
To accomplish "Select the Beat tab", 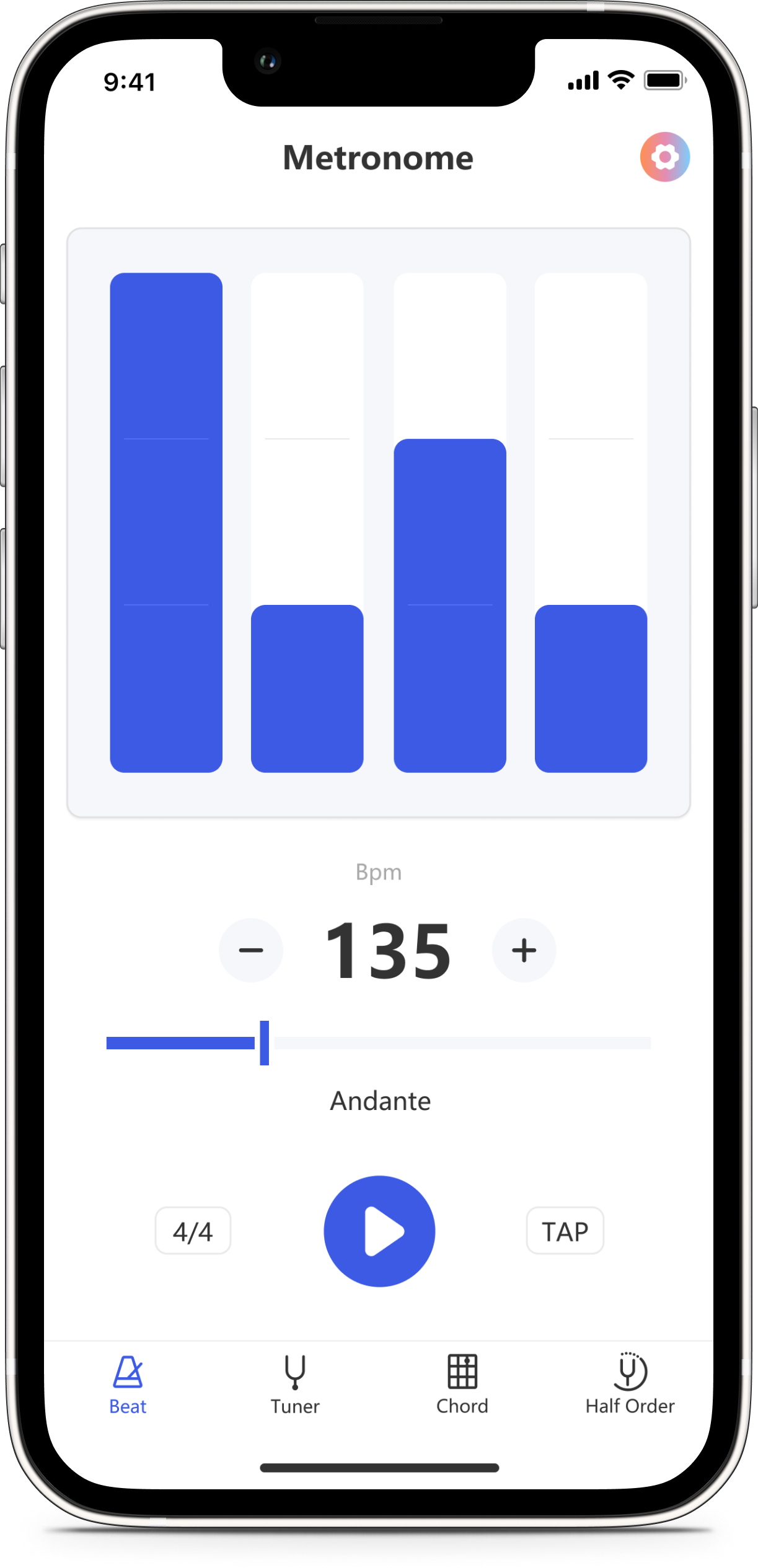I will coord(128,1385).
